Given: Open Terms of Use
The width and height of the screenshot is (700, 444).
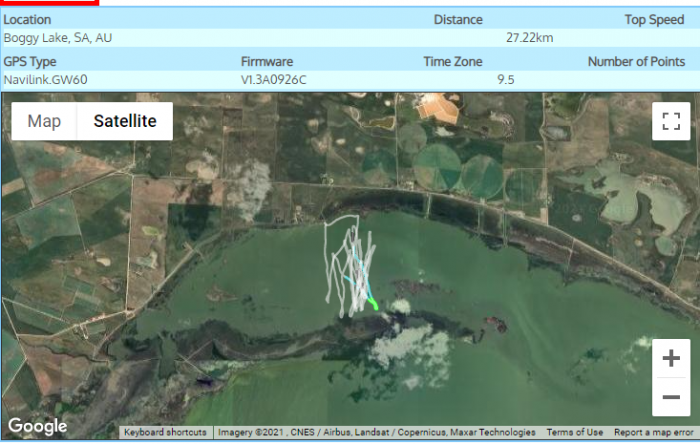Looking at the screenshot, I should 575,432.
